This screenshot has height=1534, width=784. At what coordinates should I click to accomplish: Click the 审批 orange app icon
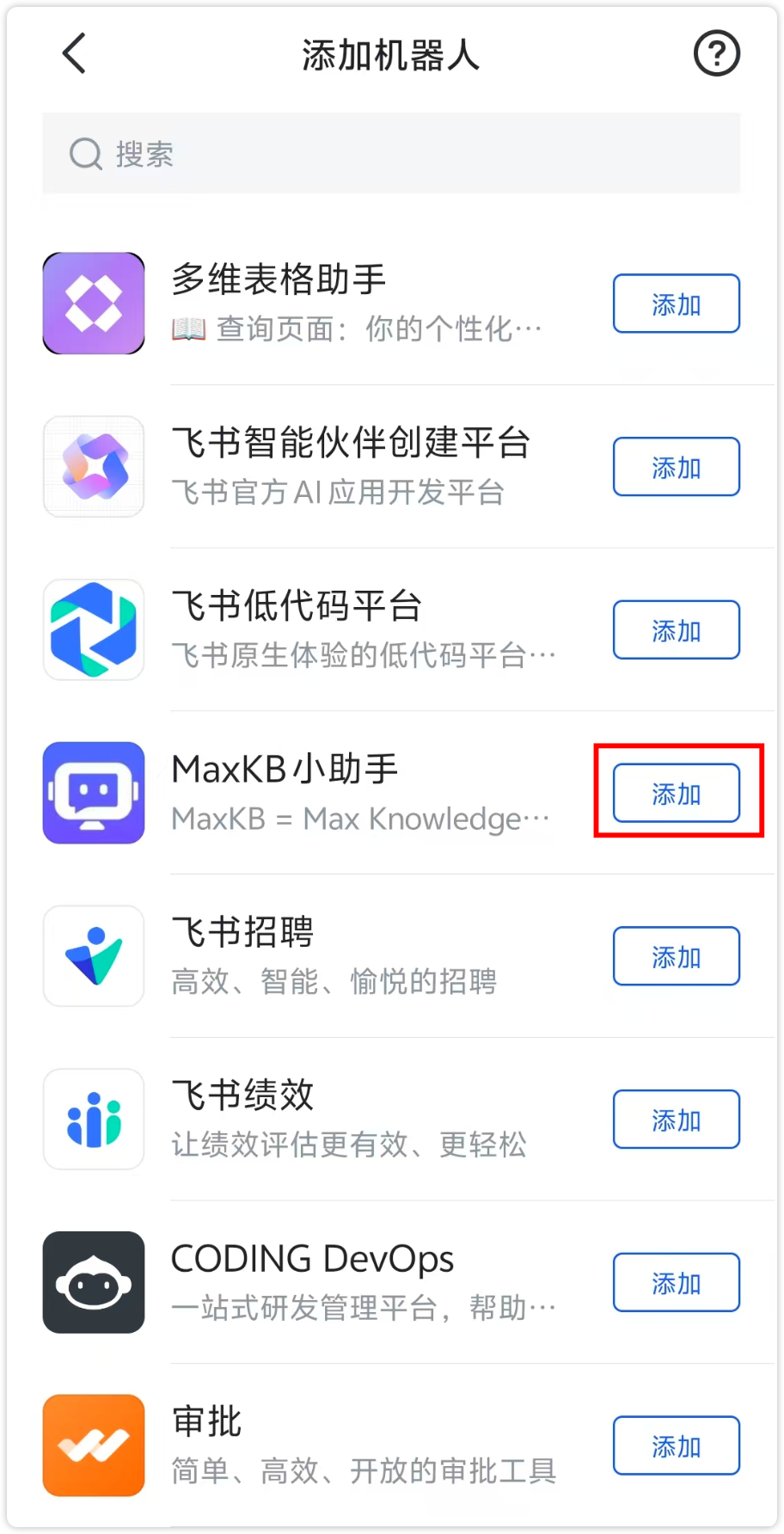coord(93,1445)
